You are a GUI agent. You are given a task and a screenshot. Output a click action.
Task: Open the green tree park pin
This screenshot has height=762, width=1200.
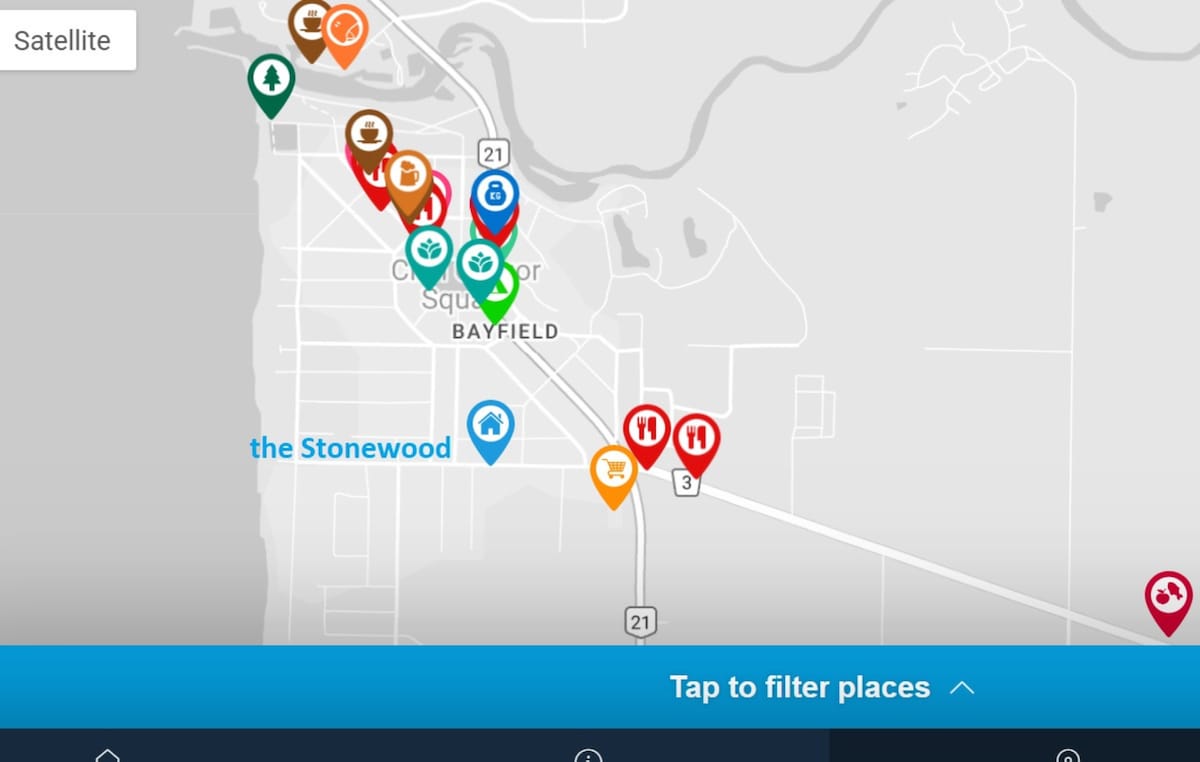pos(271,79)
